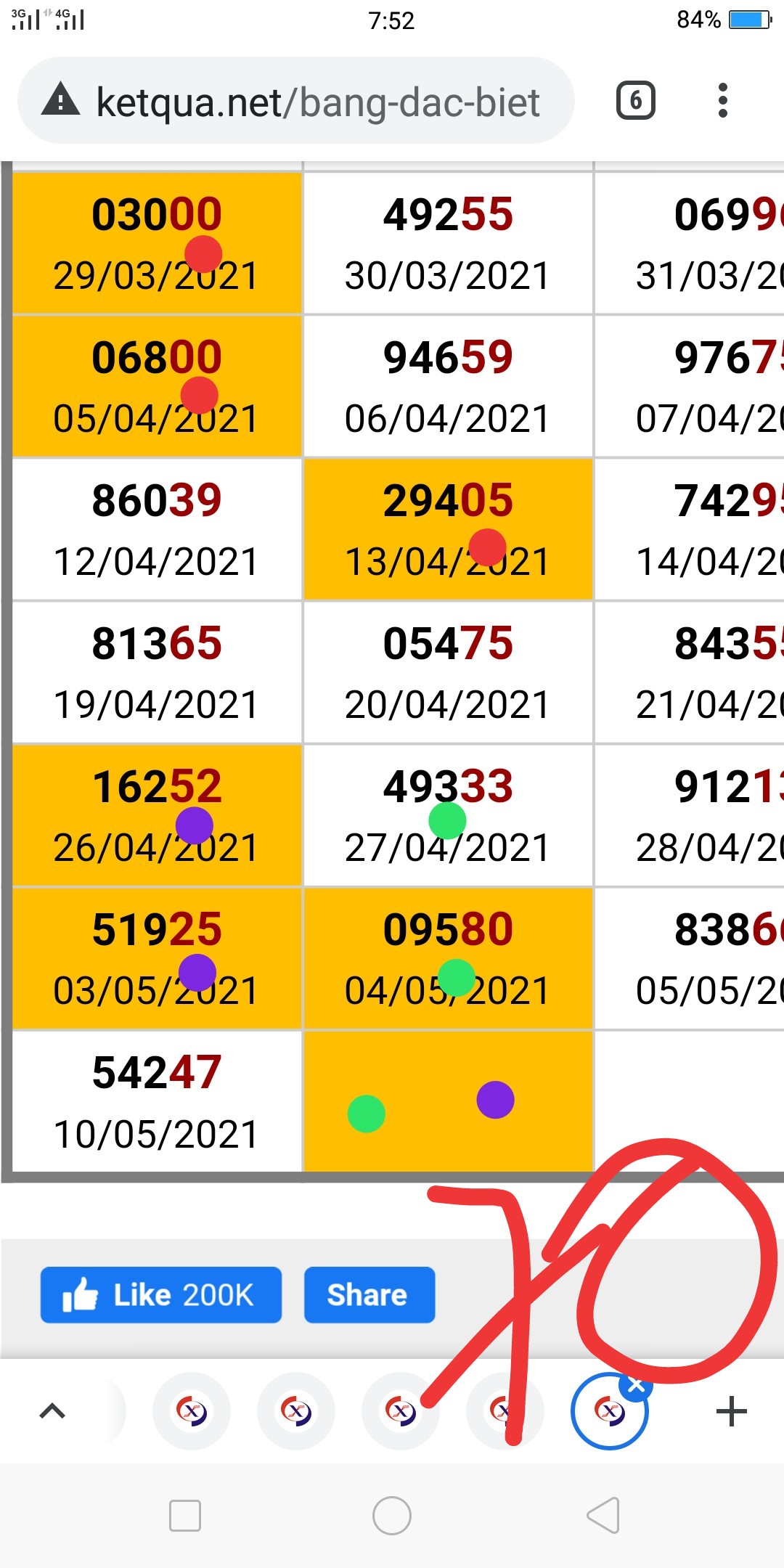Viewport: 784px width, 1568px height.
Task: Collapse the tab strip with the up chevron
Action: tap(52, 1412)
